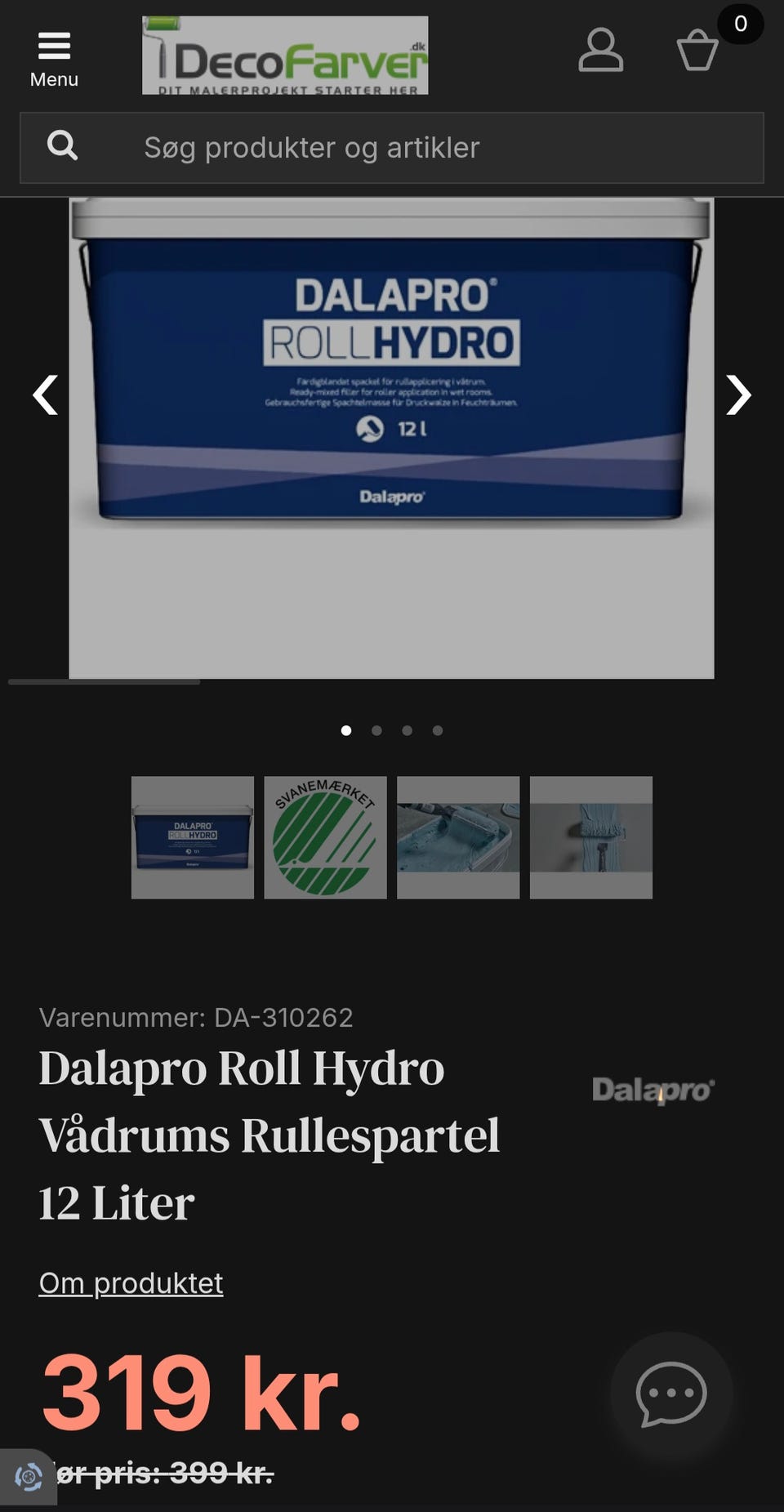Go back with the left carousel arrow
784x1512 pixels.
(46, 395)
